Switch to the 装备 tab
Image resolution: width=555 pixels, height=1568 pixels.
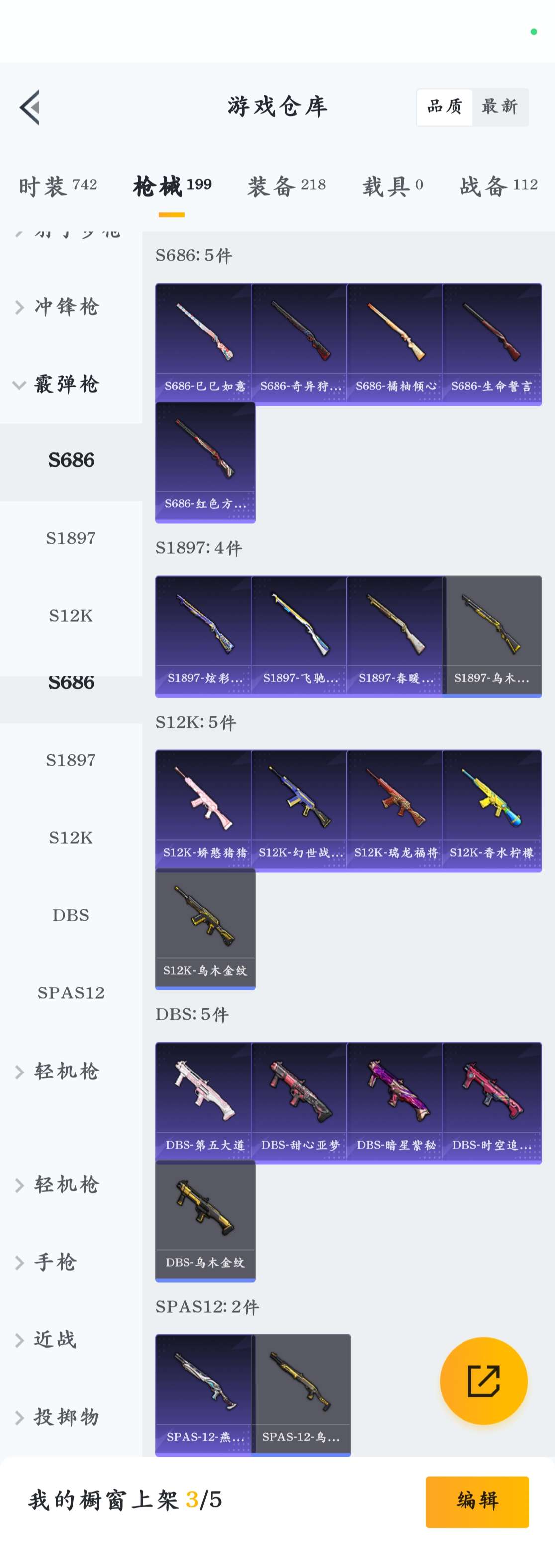[x=286, y=186]
